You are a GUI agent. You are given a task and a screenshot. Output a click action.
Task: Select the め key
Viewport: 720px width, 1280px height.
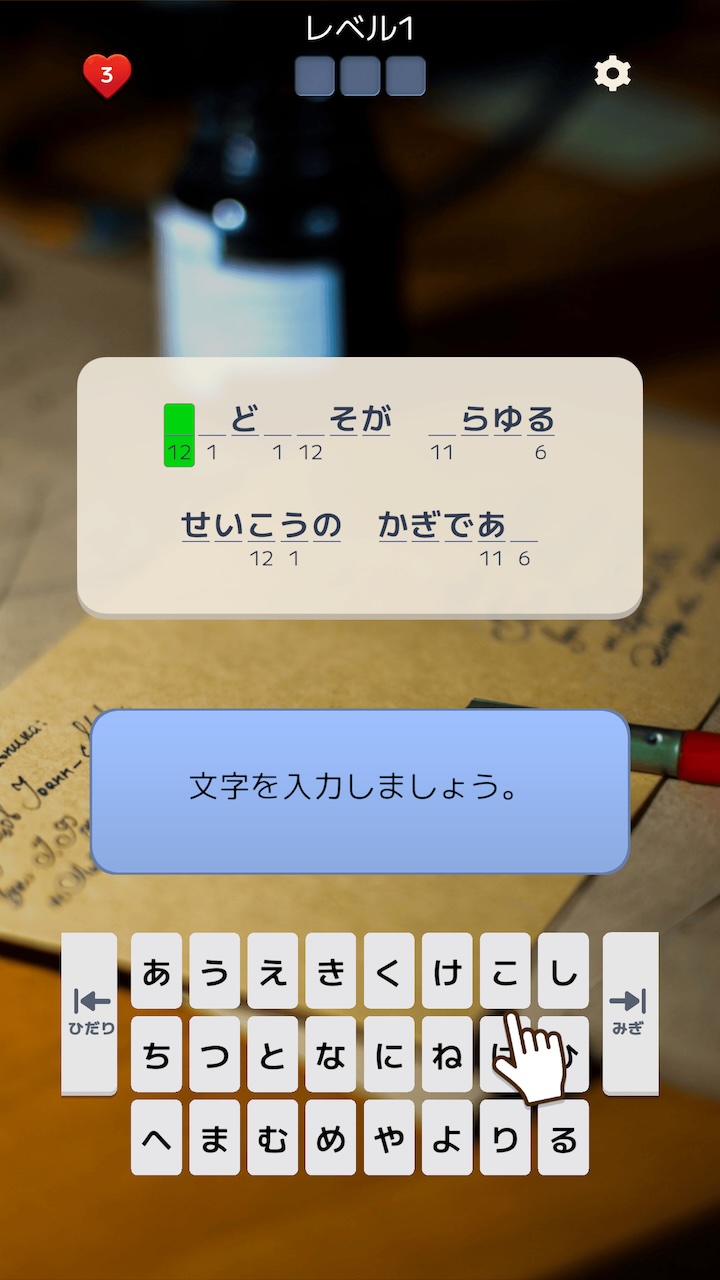(x=331, y=1138)
